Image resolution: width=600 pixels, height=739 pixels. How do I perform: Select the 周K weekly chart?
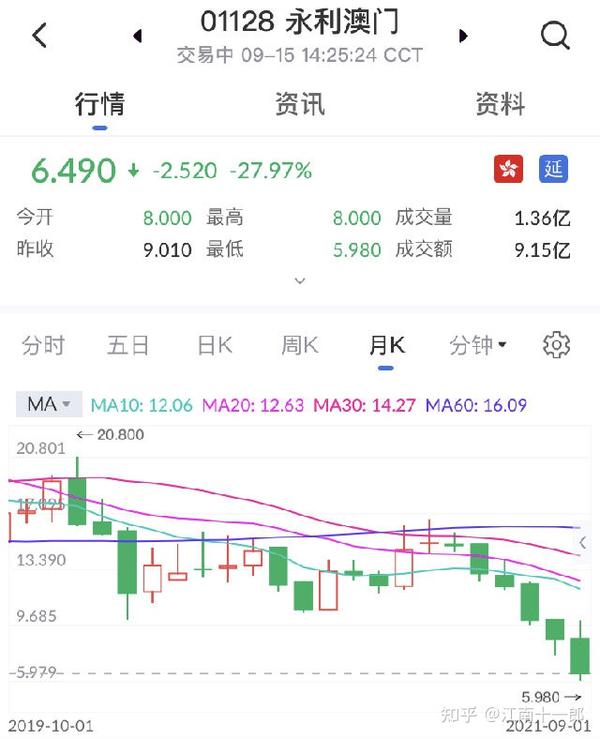point(300,346)
